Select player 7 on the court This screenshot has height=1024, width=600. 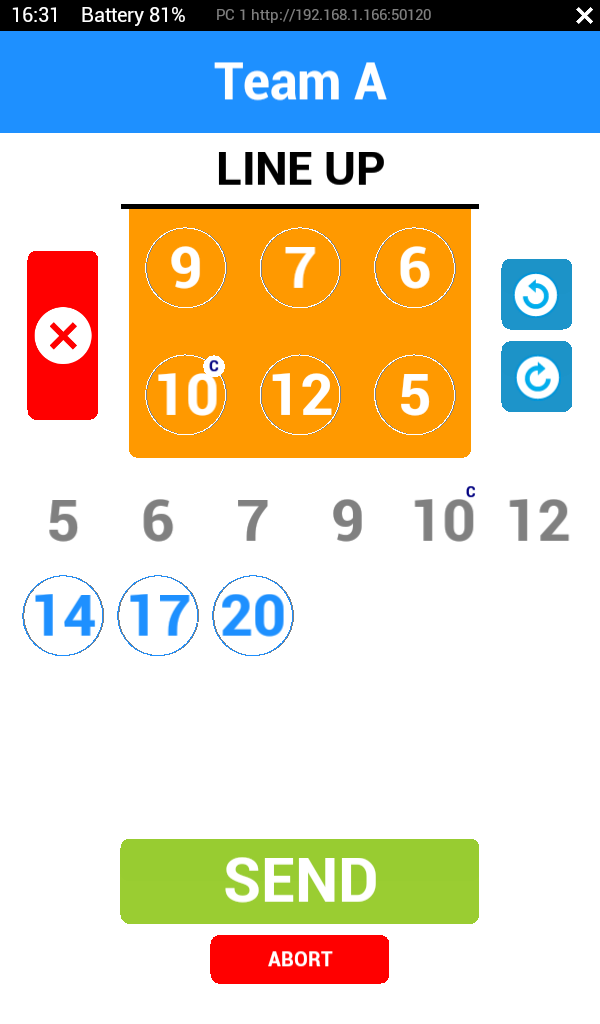click(300, 268)
